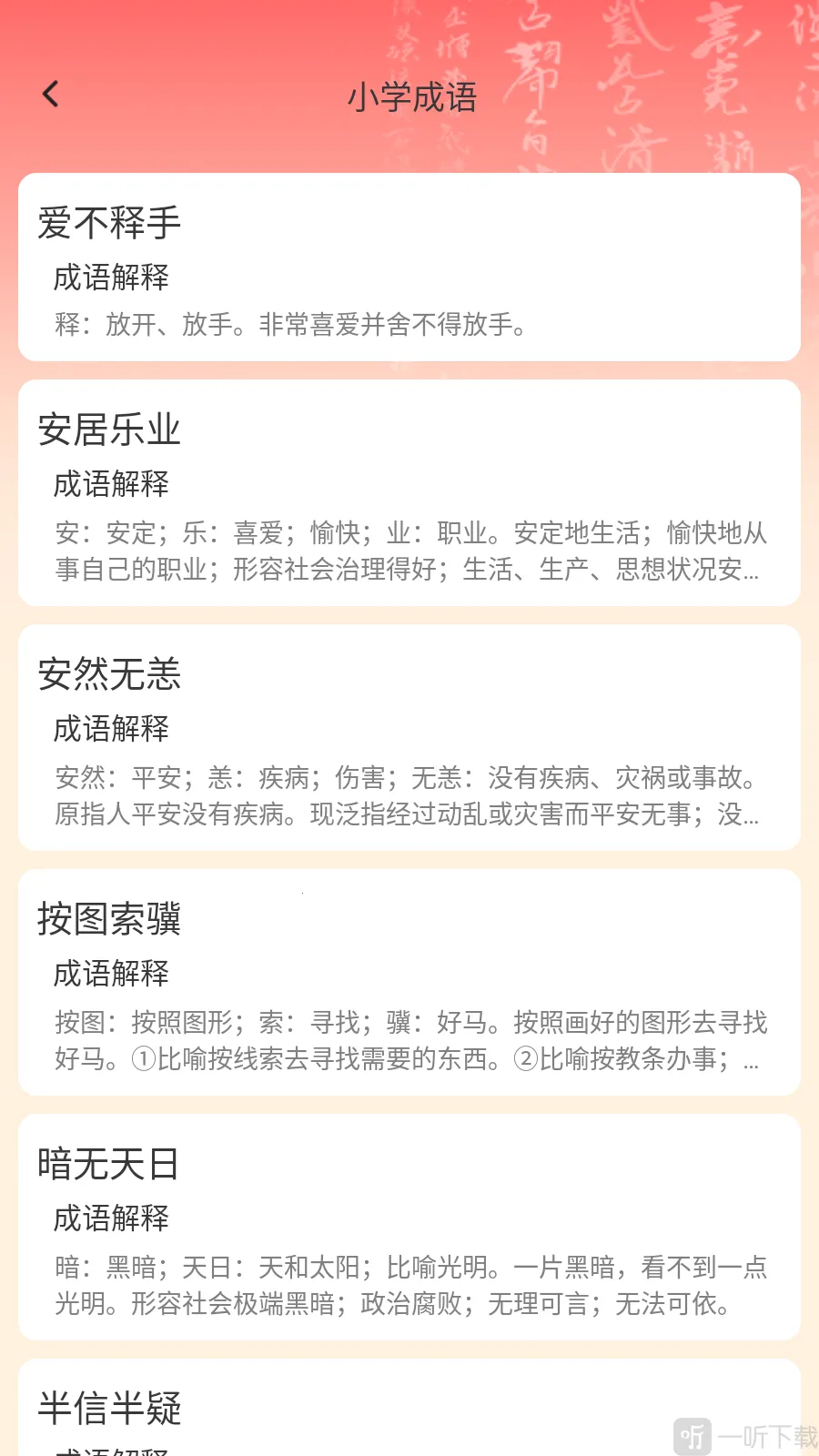
Task: Go back using the top-left arrow
Action: [51, 94]
